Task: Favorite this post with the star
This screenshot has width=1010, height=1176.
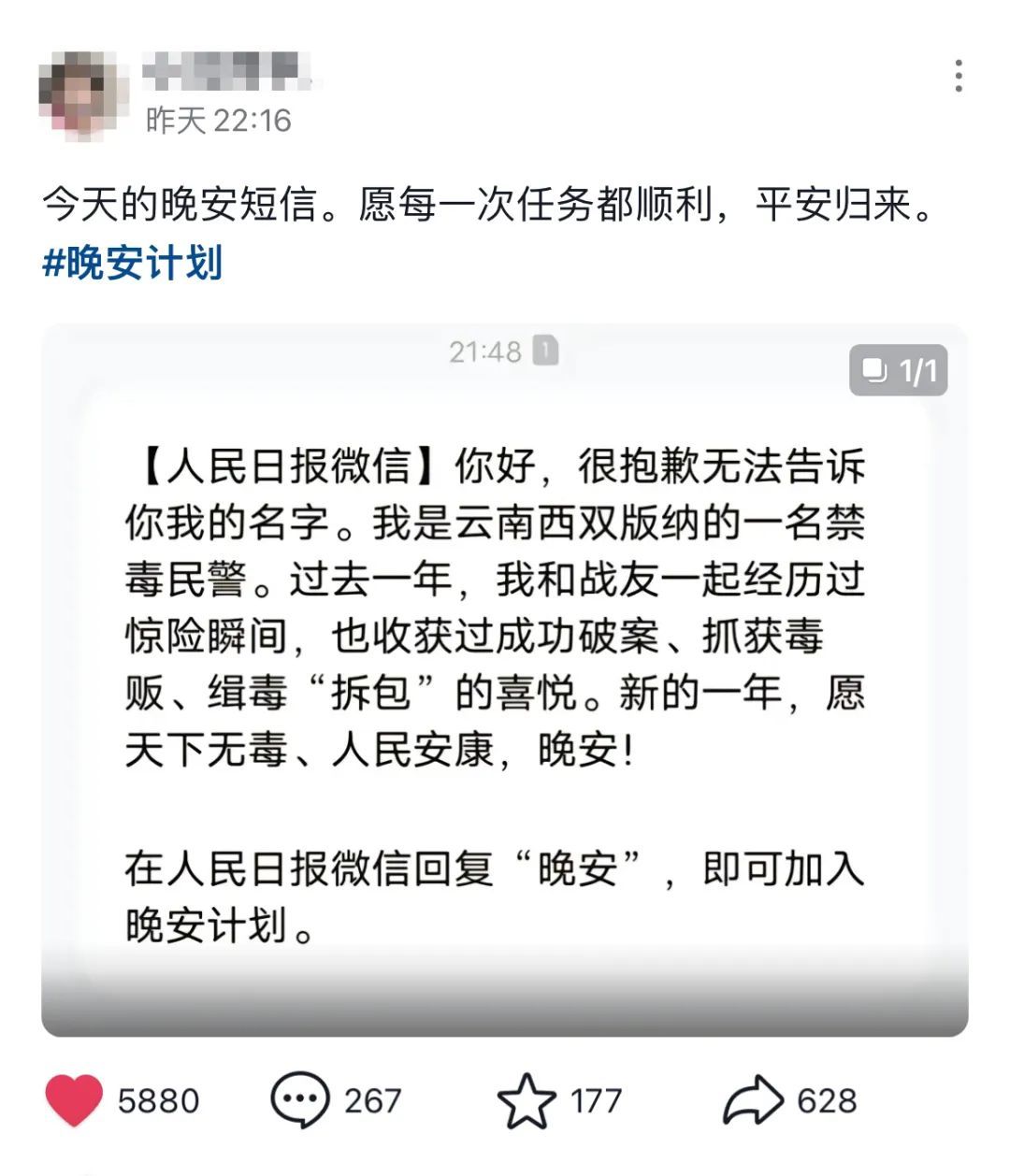Action: 526,1100
